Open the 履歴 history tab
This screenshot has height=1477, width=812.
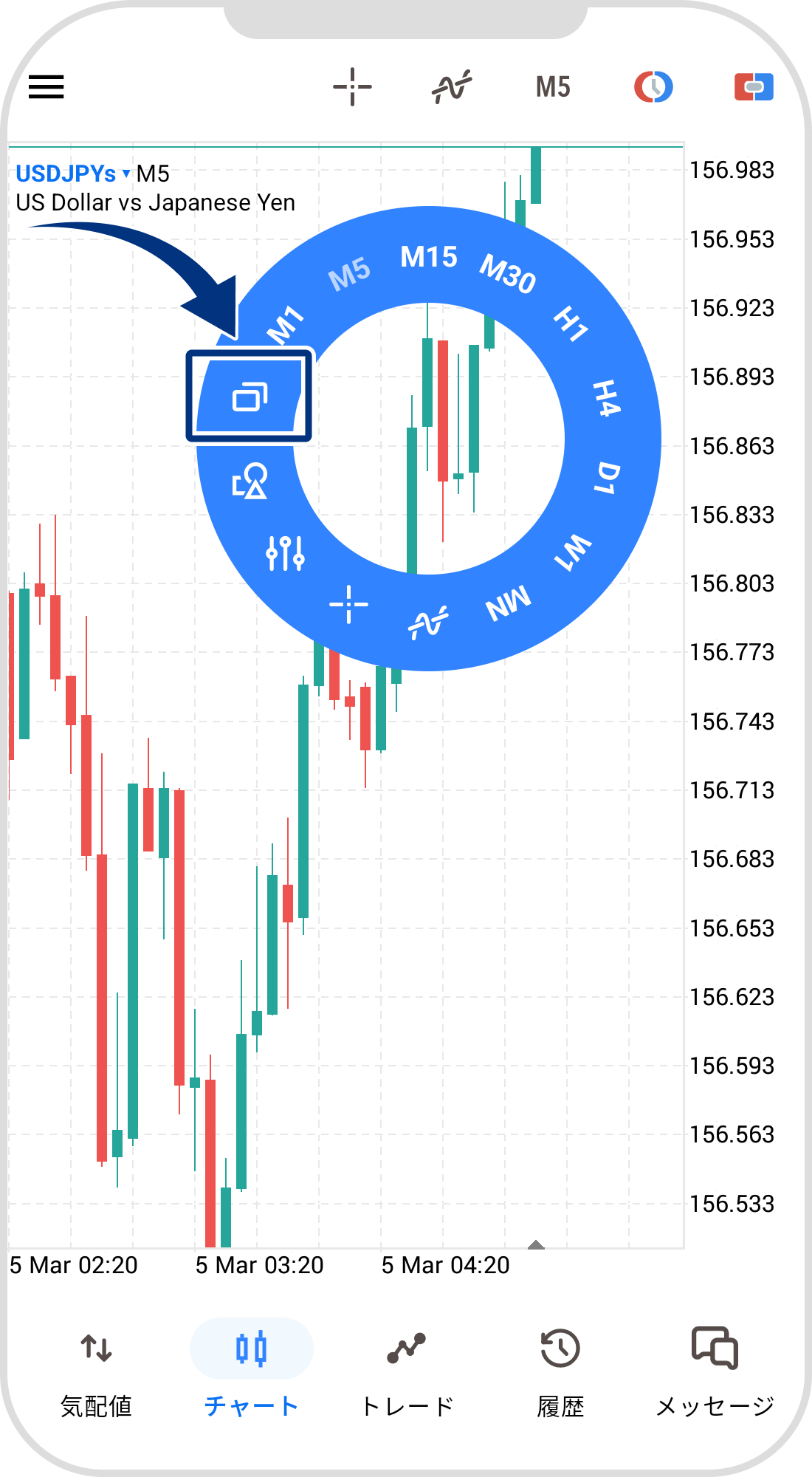pos(560,1374)
